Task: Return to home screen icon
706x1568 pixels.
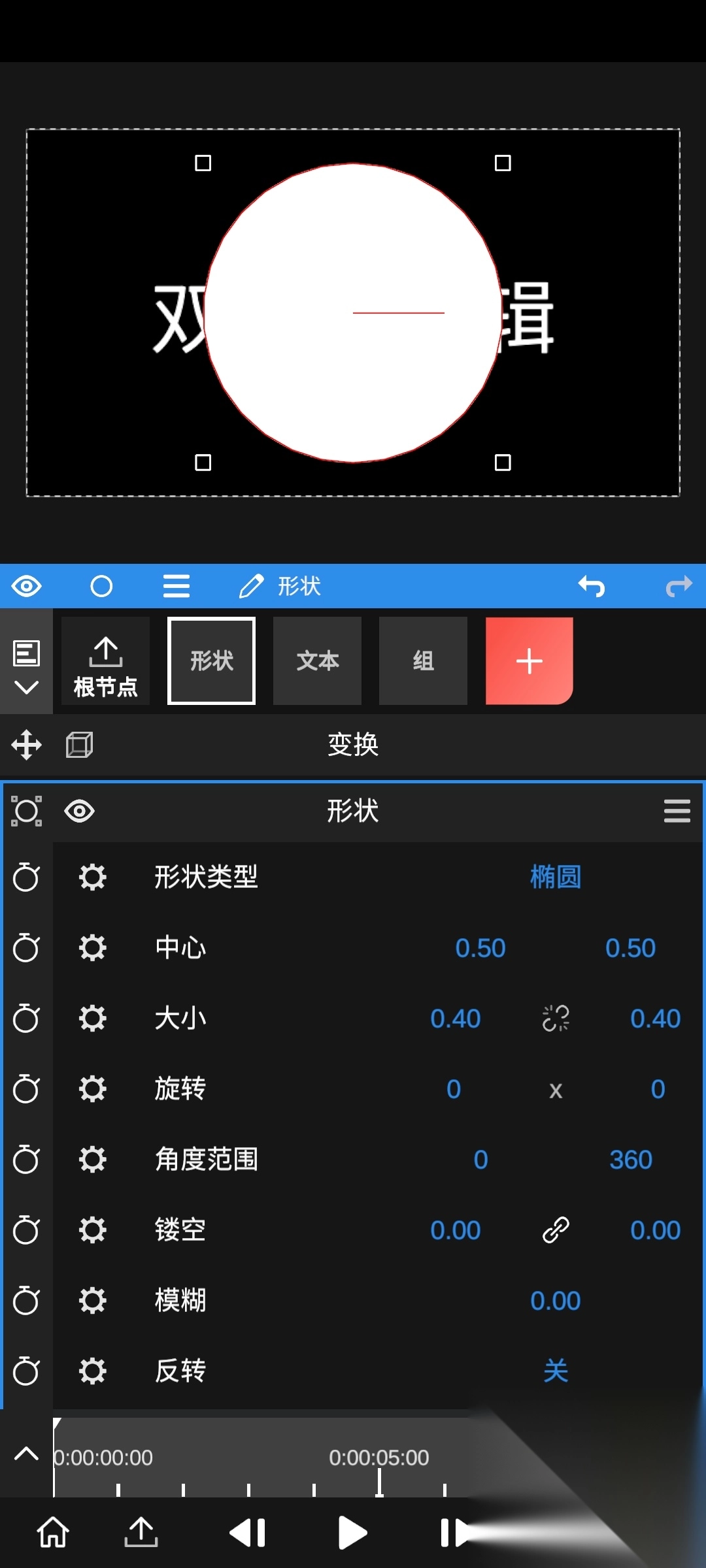Action: point(53,1533)
